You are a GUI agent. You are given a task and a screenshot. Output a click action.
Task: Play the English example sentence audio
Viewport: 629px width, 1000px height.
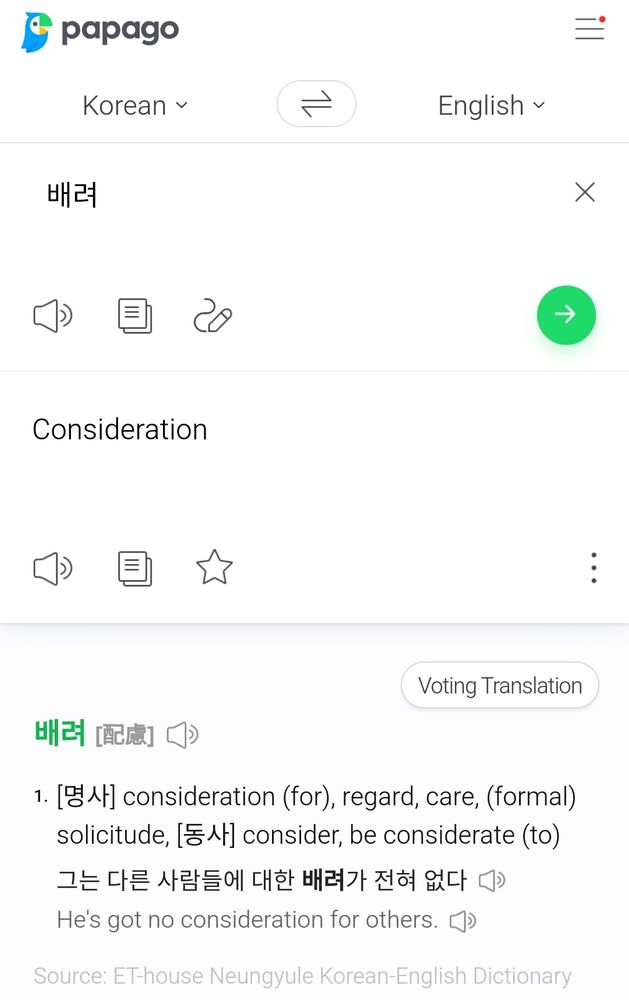(x=462, y=921)
